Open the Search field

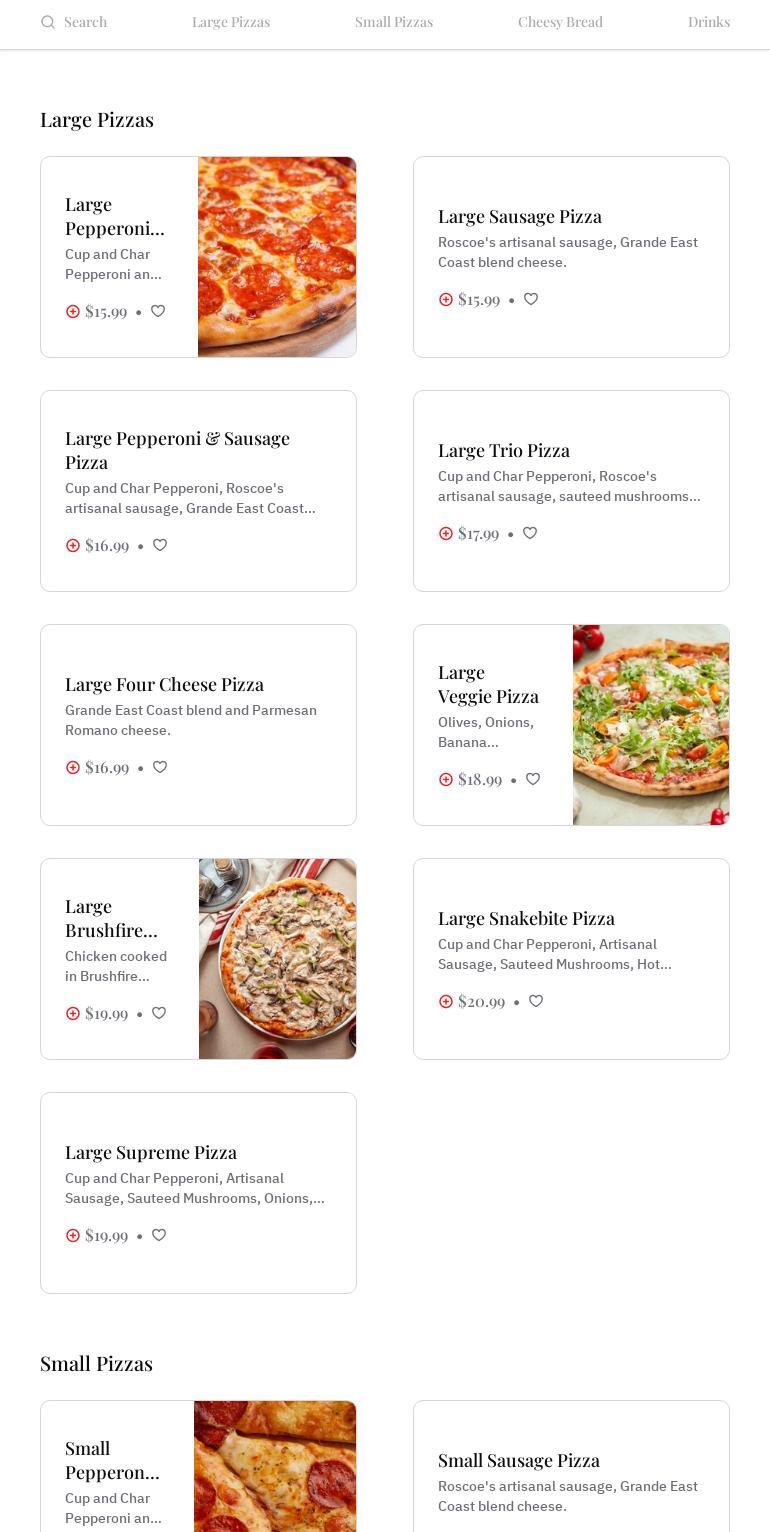tap(75, 22)
